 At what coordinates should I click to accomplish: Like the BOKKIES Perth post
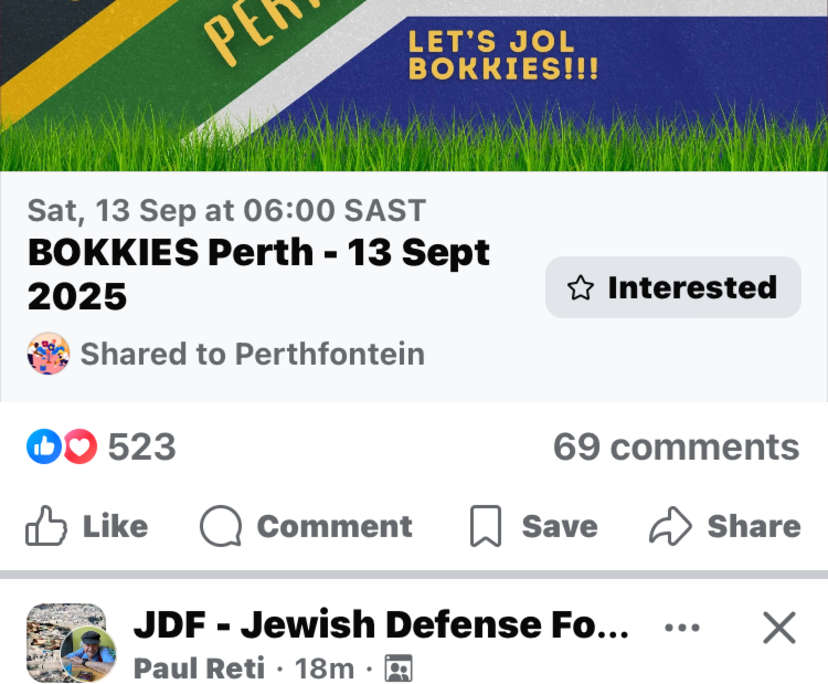pos(86,526)
